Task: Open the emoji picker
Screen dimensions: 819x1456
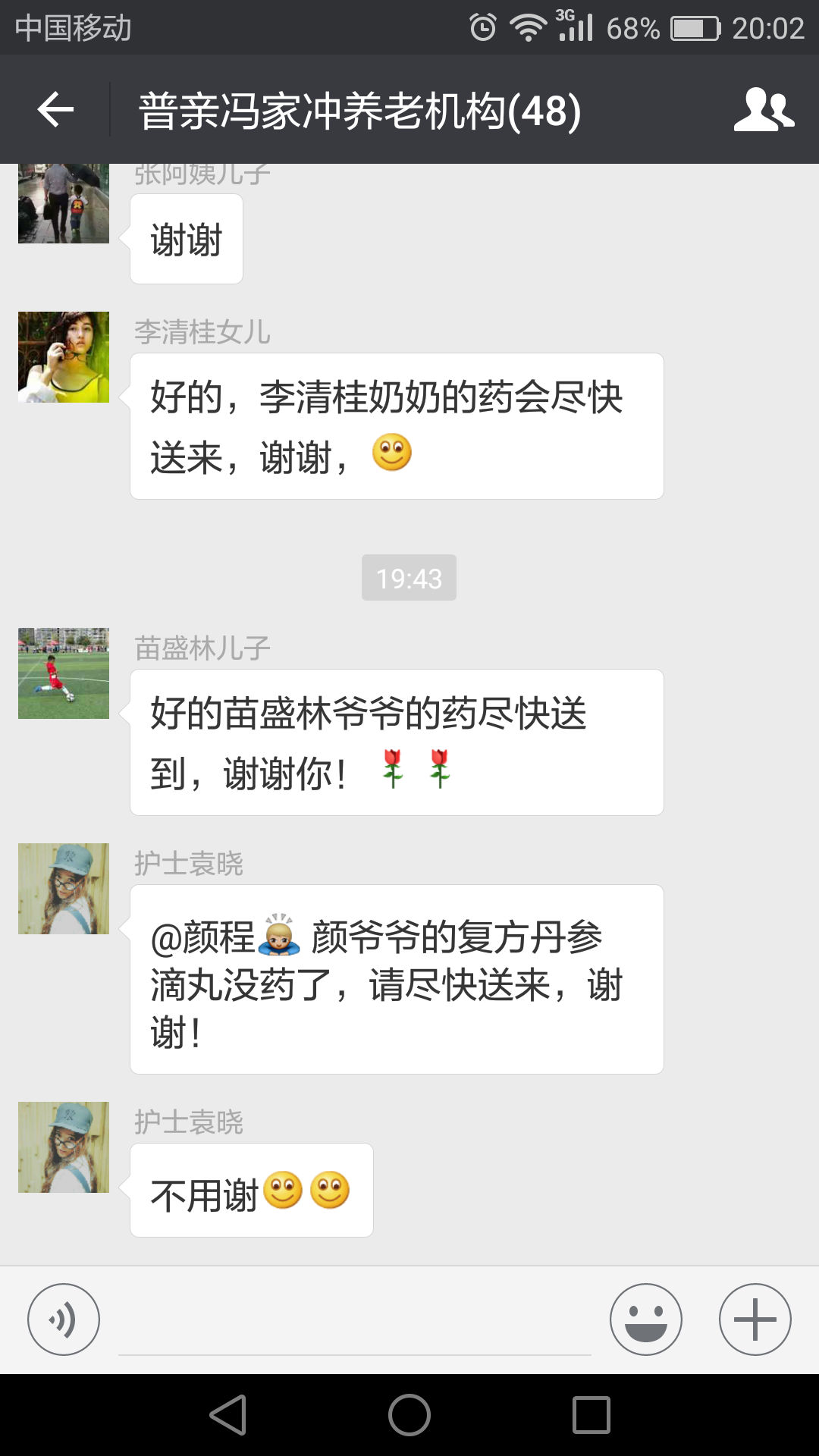Action: tap(646, 1319)
